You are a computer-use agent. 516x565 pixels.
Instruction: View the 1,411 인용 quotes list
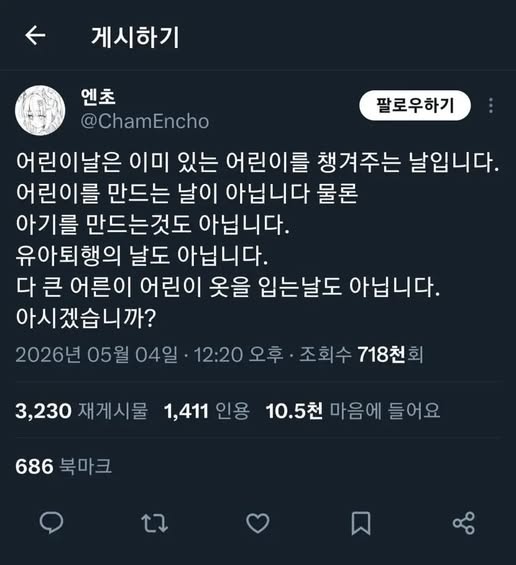(x=207, y=411)
